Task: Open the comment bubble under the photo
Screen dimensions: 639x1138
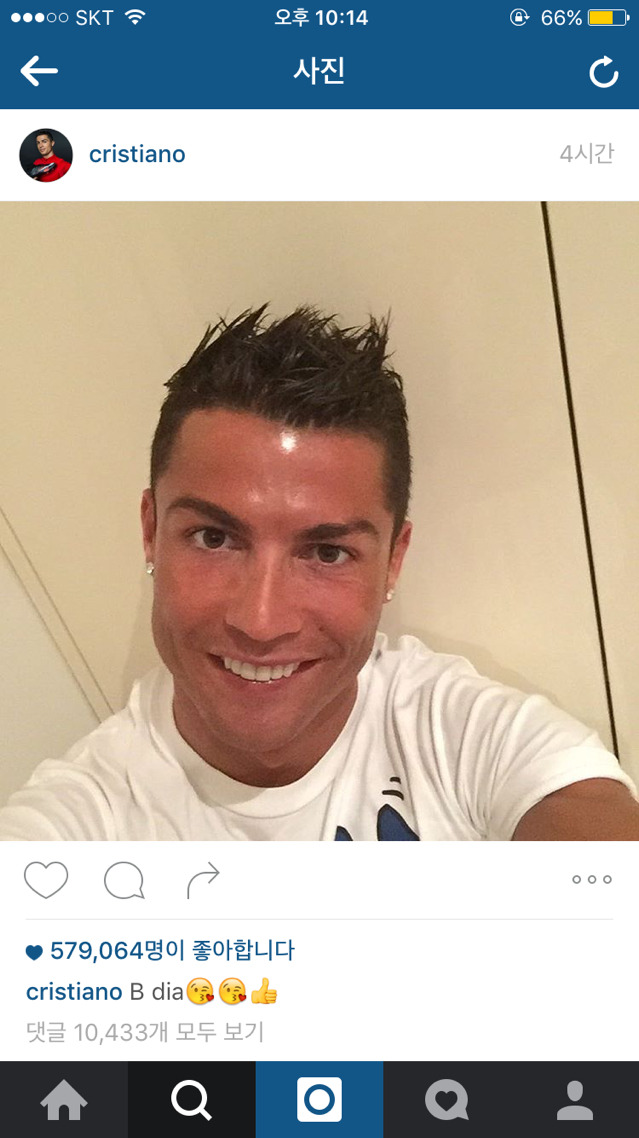Action: tap(124, 880)
